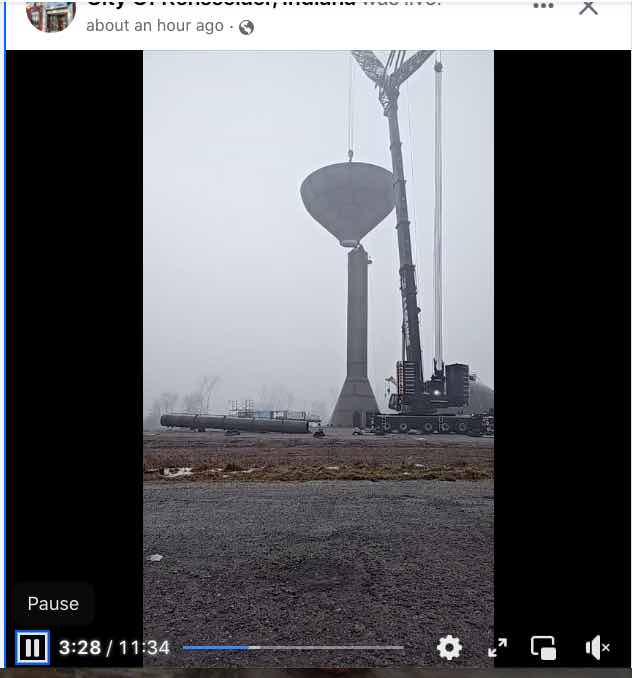The height and width of the screenshot is (678, 632).
Task: Open picture-in-picture mode
Action: pos(543,647)
